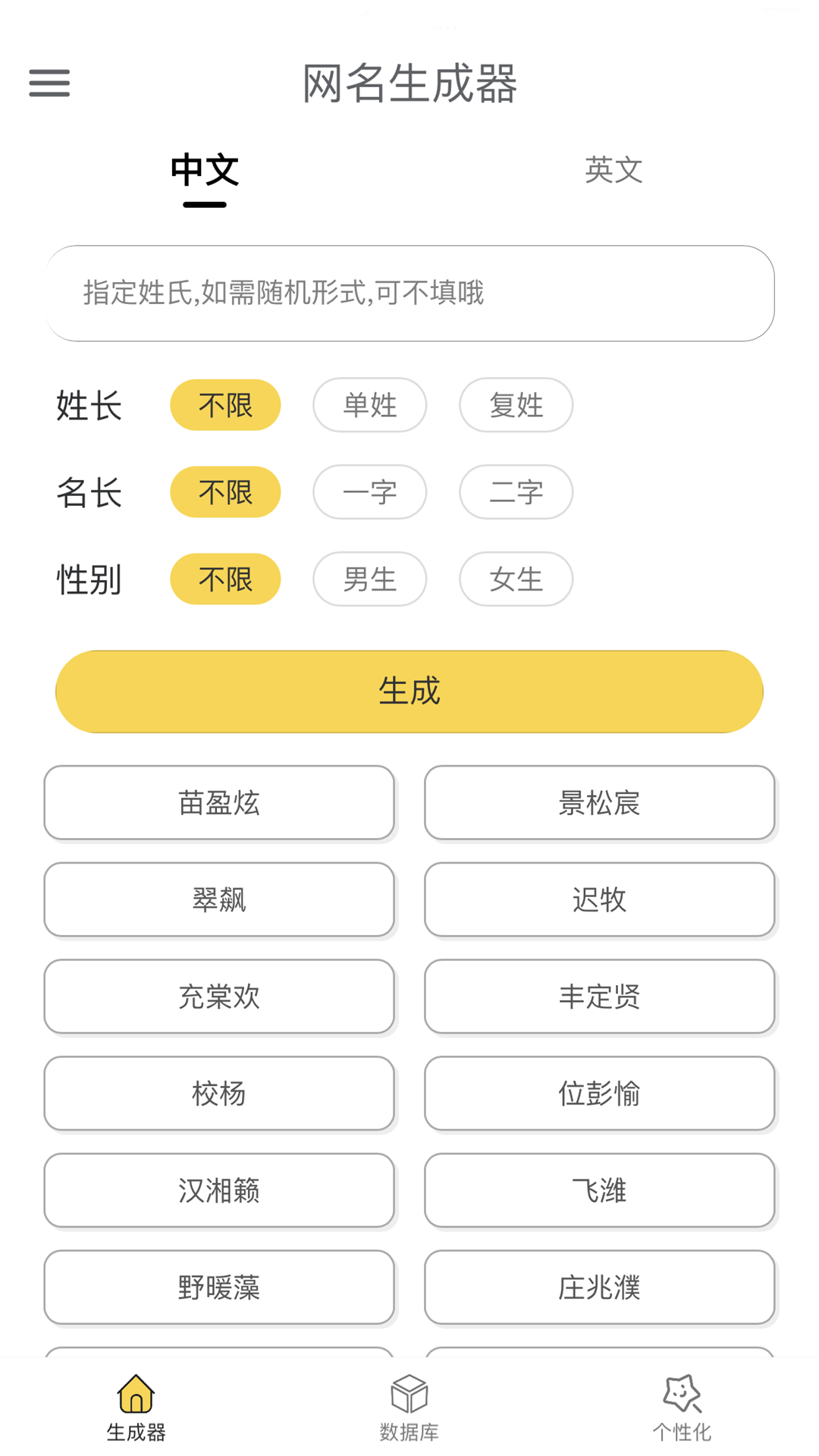Select the 生成器 home icon in bottom bar
This screenshot has height=1456, width=819.
pyautogui.click(x=136, y=1407)
